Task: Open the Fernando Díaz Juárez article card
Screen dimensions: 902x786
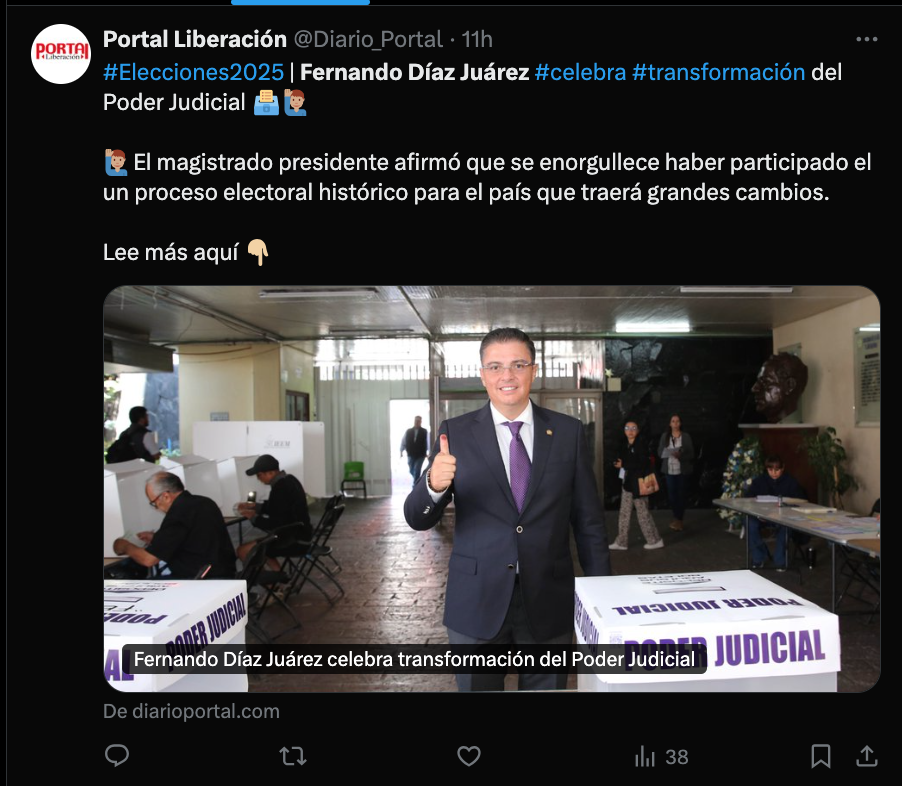Action: click(x=491, y=488)
